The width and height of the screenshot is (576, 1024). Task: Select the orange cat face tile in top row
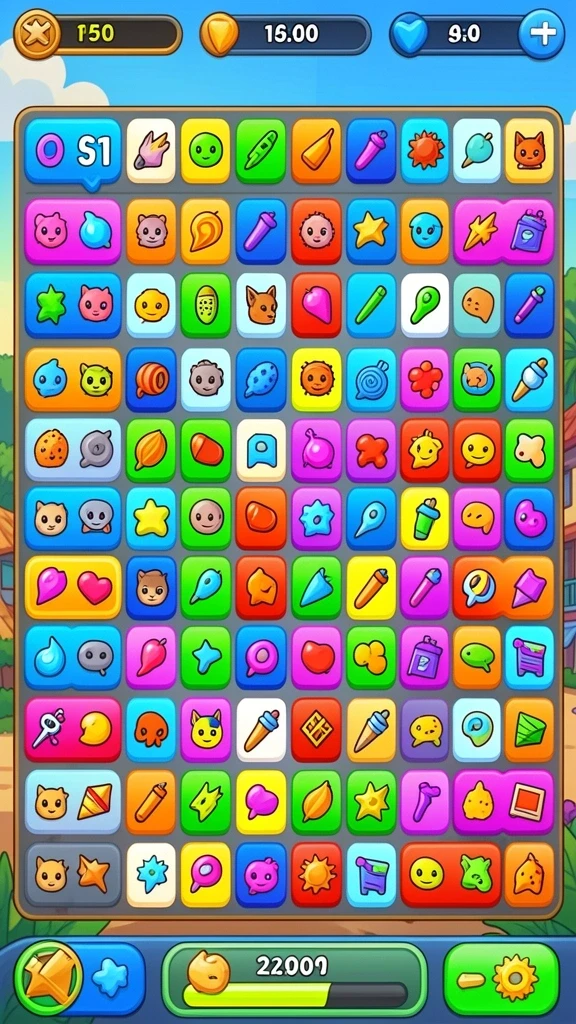(529, 151)
